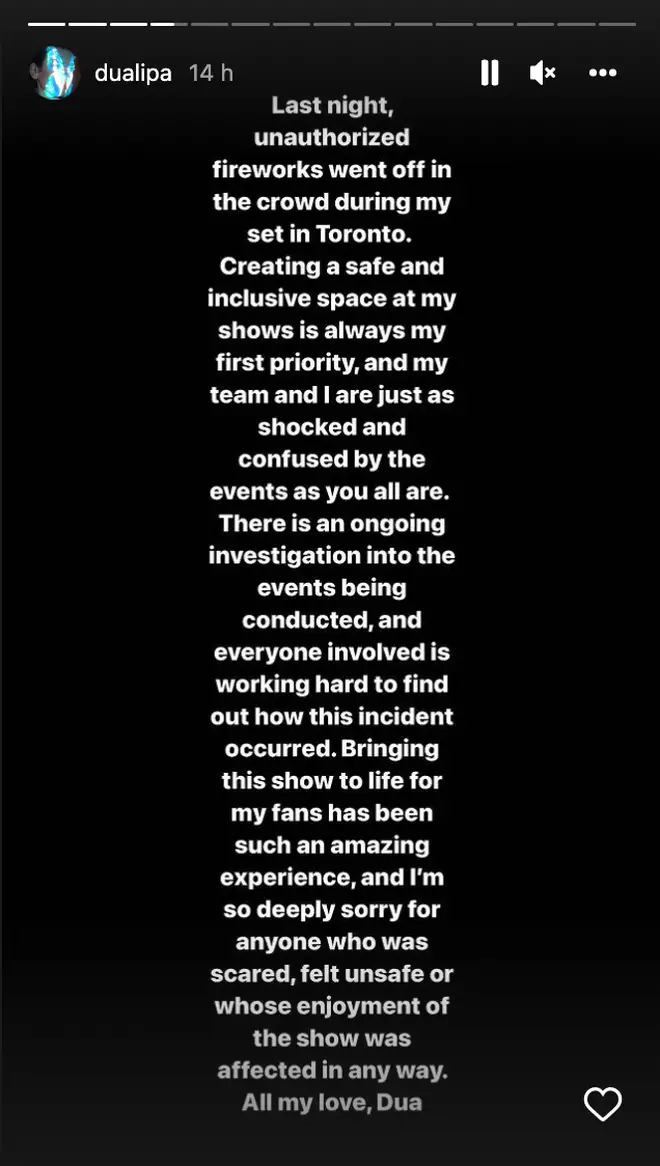Like this story with the heart
660x1166 pixels.
click(x=603, y=1104)
